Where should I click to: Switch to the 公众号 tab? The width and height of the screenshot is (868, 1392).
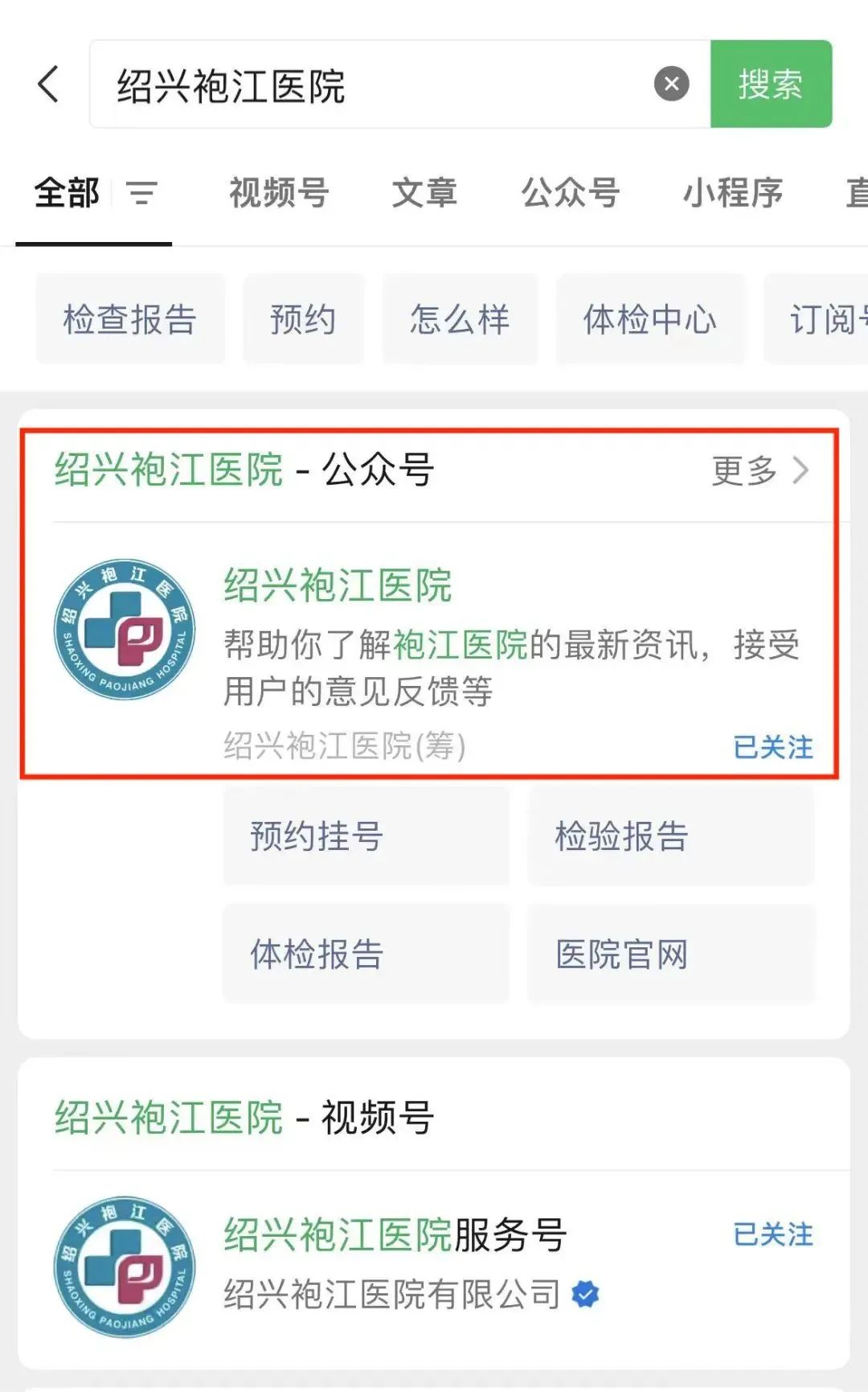[570, 193]
